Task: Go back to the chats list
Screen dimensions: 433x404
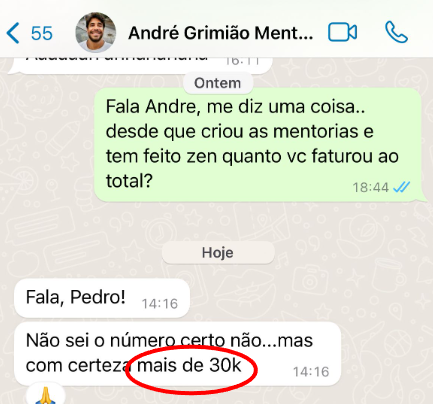Action: point(29,33)
